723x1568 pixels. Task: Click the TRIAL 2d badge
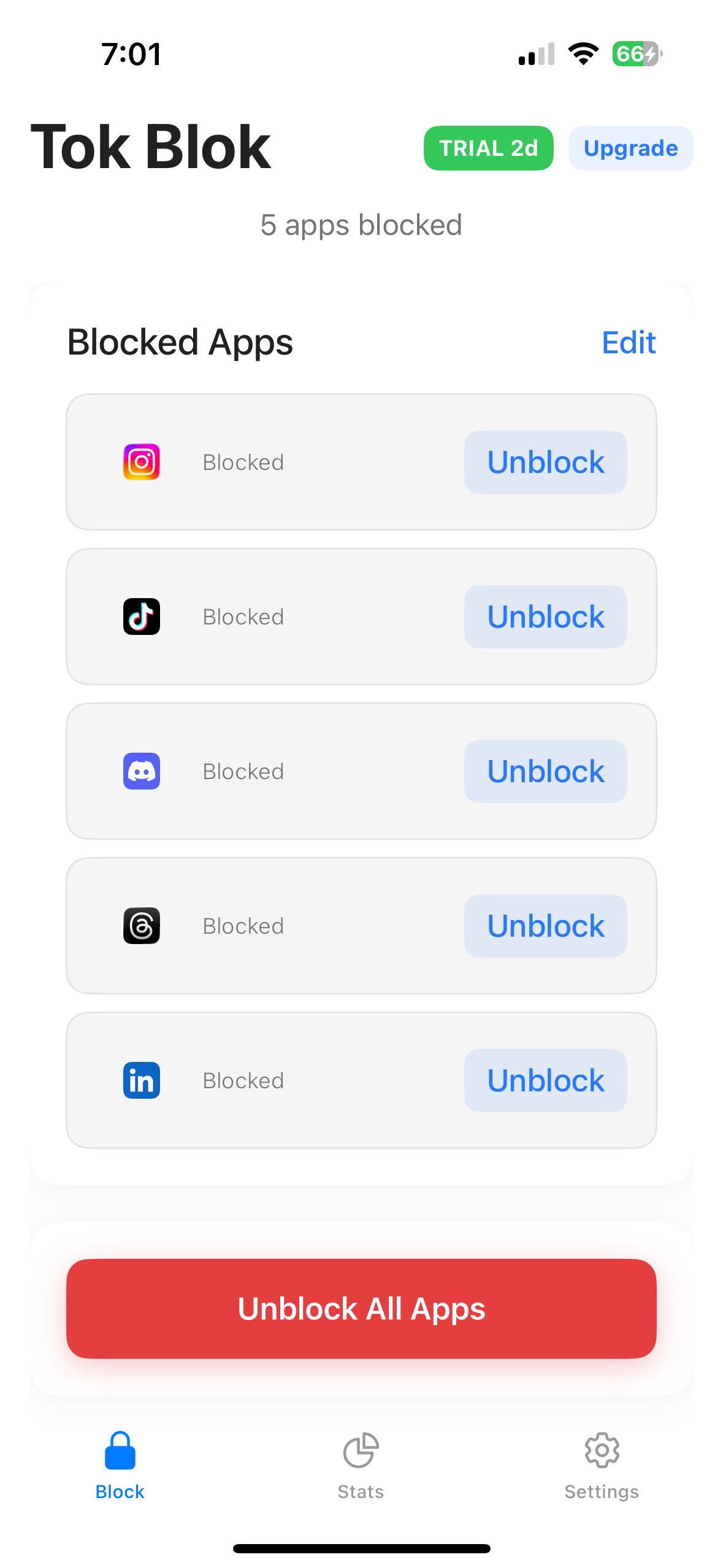[488, 148]
